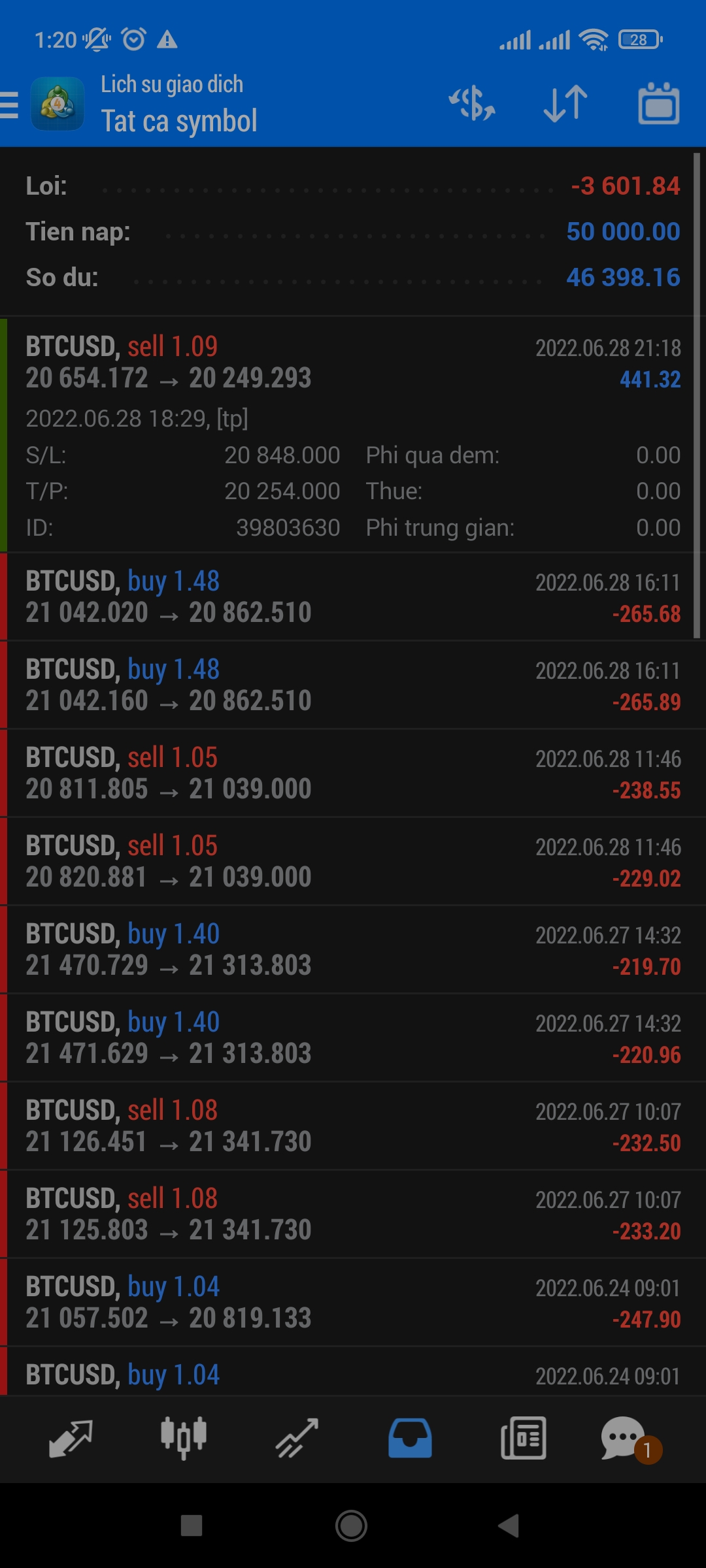706x1568 pixels.
Task: Open the side drawer menu
Action: (10, 105)
